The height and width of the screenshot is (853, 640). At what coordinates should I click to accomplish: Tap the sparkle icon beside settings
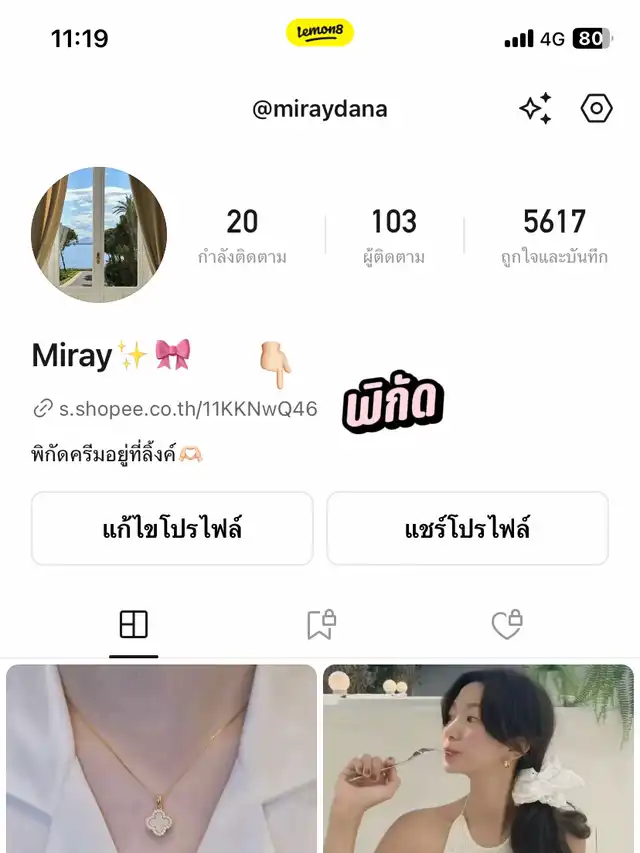[x=536, y=109]
